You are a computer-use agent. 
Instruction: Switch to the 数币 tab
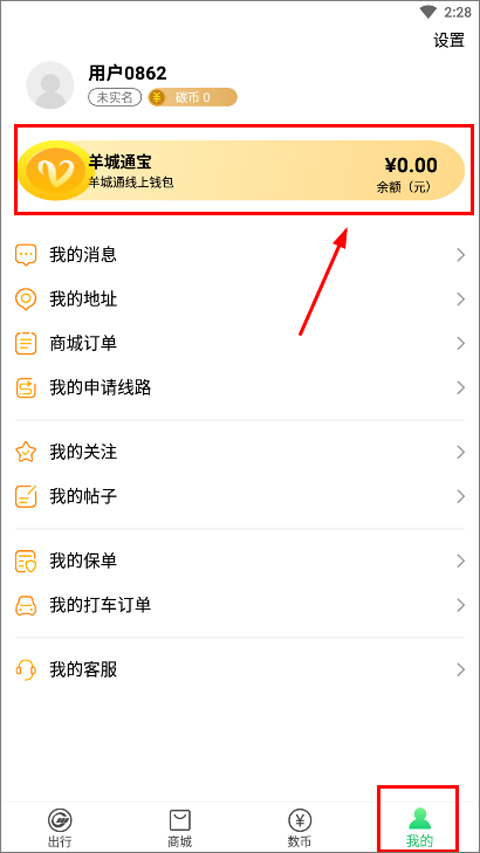coord(300,828)
